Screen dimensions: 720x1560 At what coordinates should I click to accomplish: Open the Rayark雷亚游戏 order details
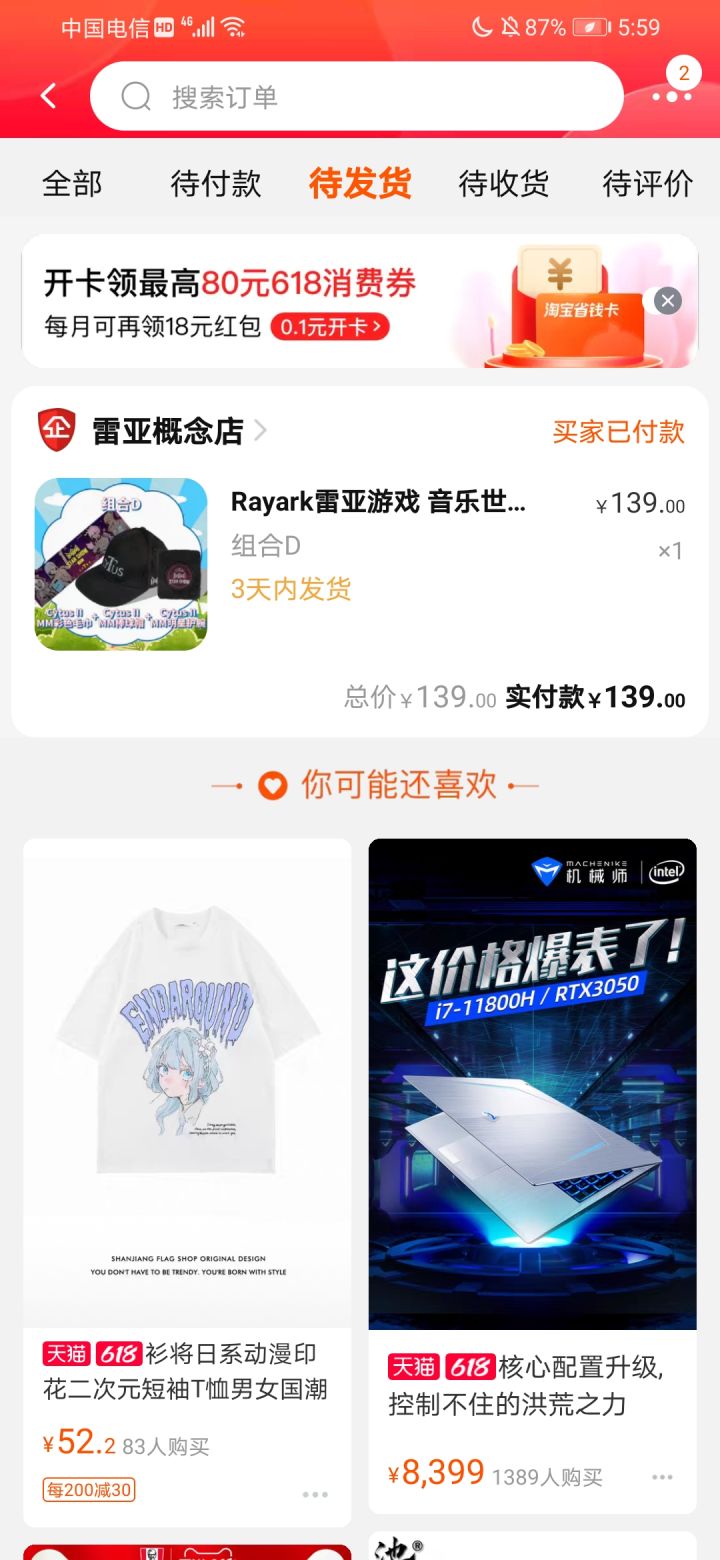click(x=378, y=502)
